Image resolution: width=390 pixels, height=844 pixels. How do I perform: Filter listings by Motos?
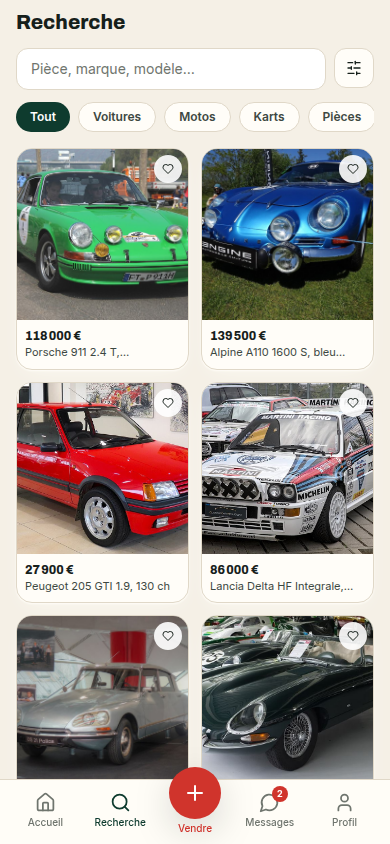click(197, 117)
